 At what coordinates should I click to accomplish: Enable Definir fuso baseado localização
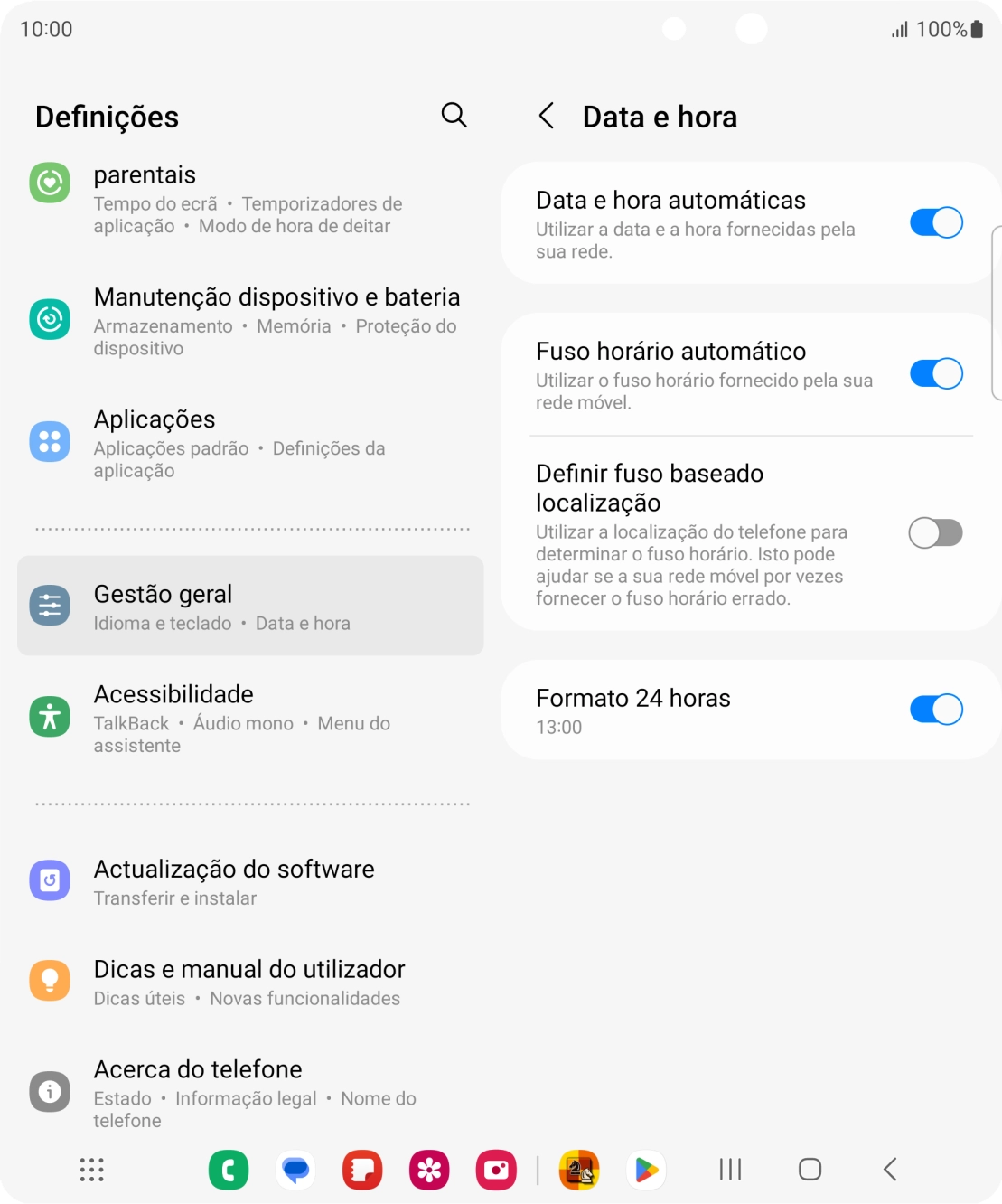tap(936, 532)
